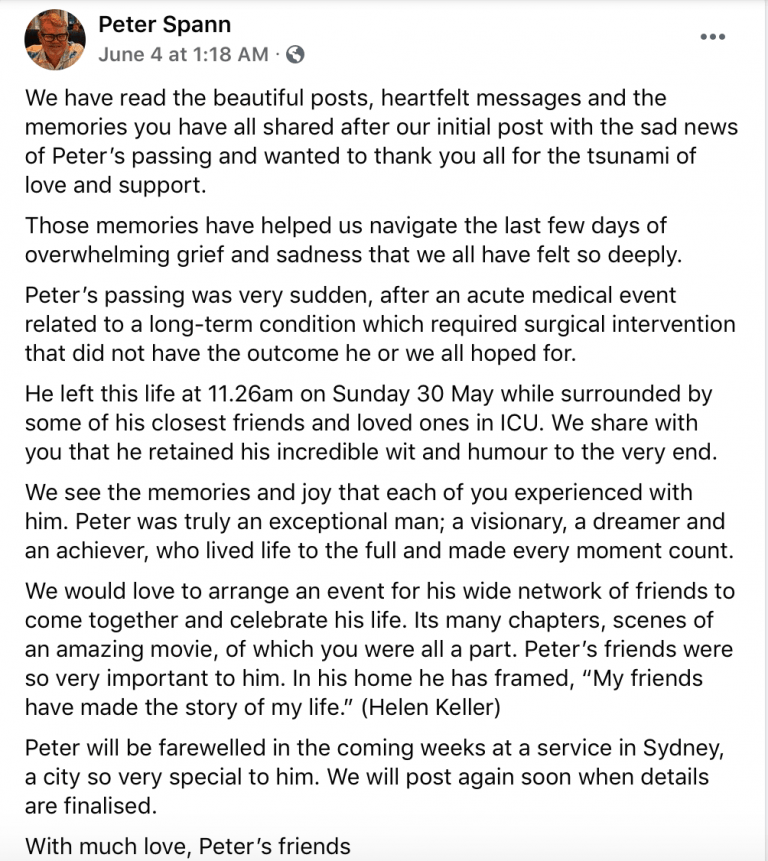Open the June 4 post timestamp
This screenshot has height=861, width=768.
coord(183,55)
